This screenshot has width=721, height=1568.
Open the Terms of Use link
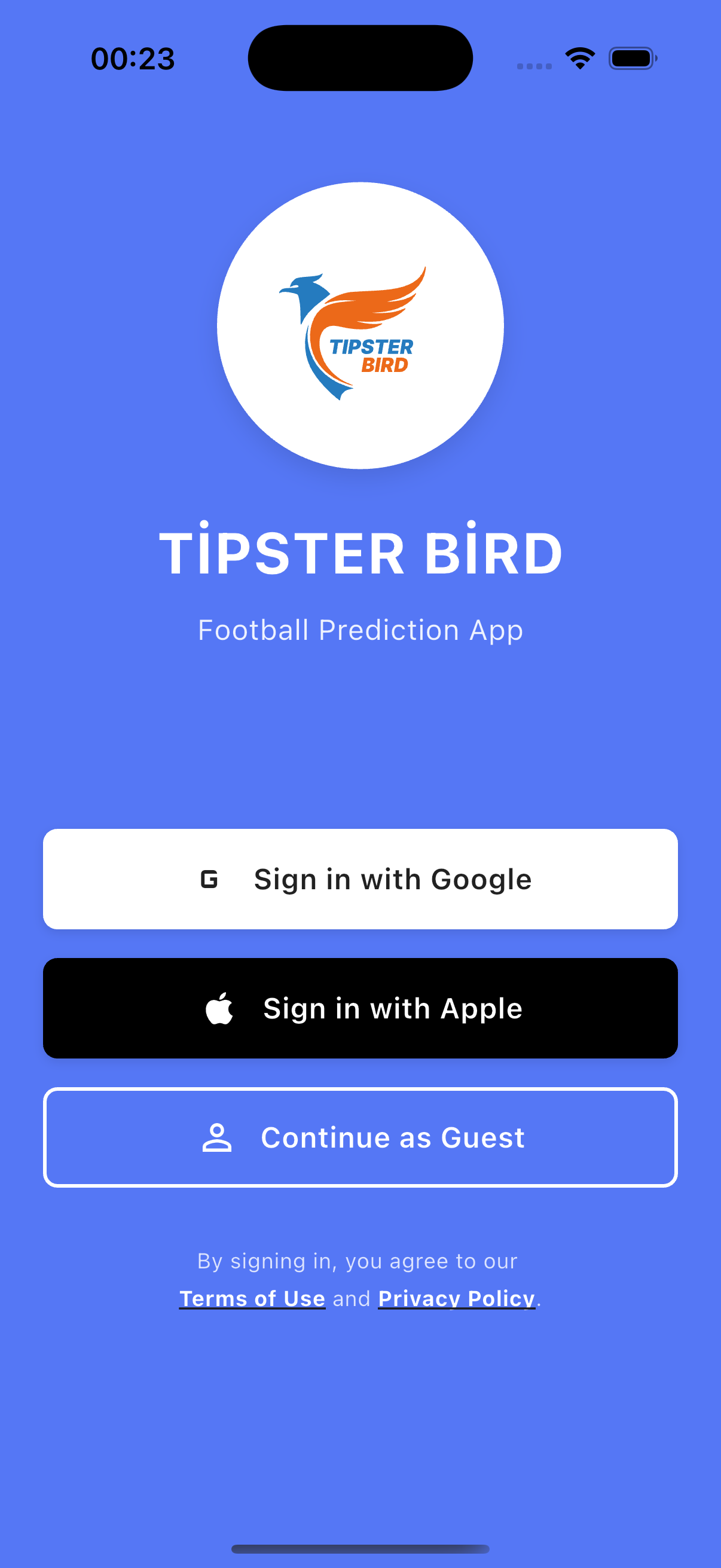252,1298
